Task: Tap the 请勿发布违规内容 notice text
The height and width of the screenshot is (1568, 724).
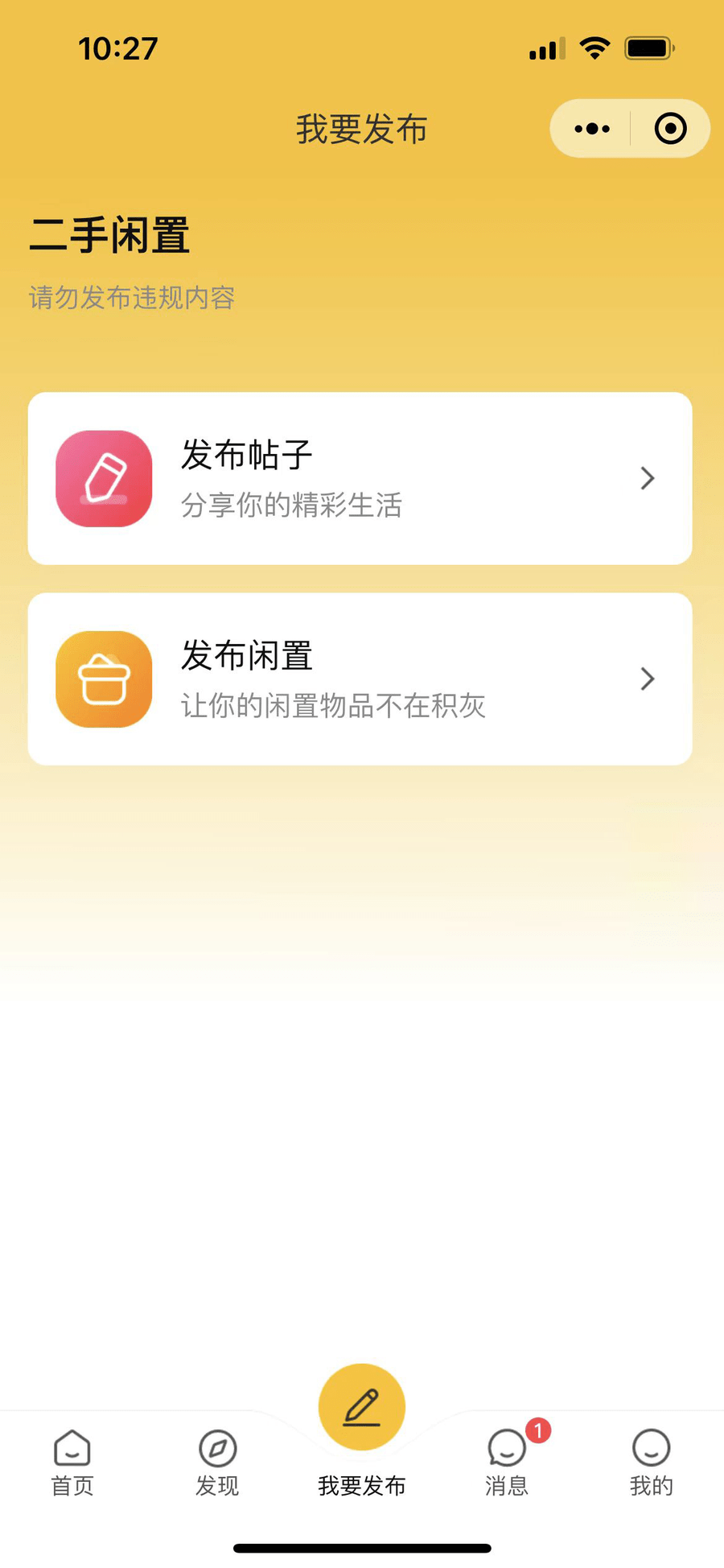Action: point(130,298)
